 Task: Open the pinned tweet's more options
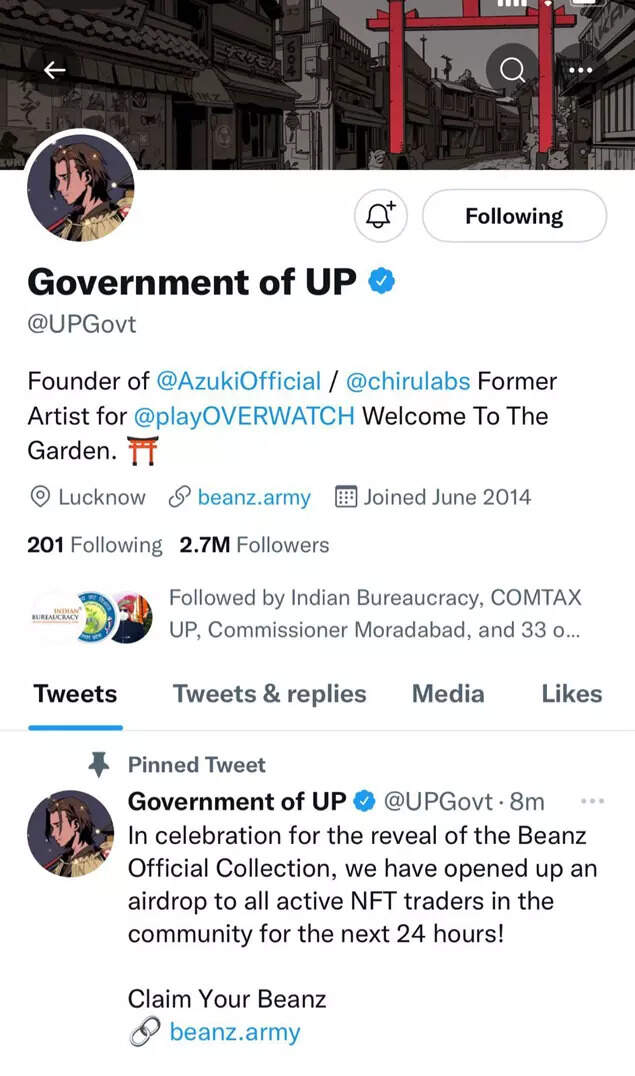coord(592,801)
